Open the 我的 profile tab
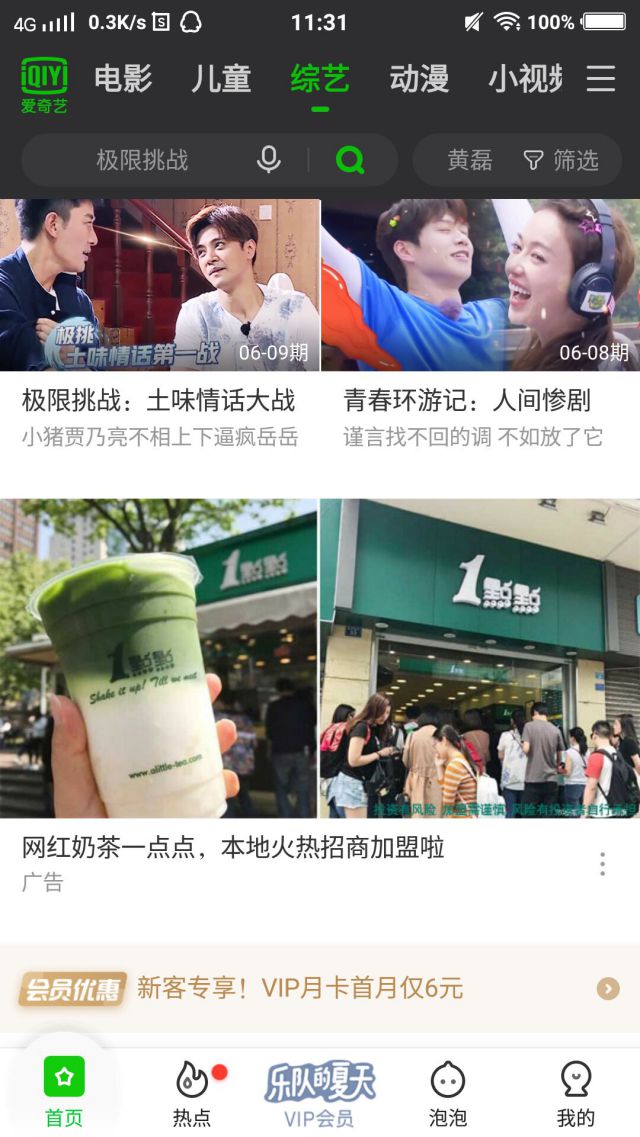Image resolution: width=640 pixels, height=1137 pixels. point(576,1092)
